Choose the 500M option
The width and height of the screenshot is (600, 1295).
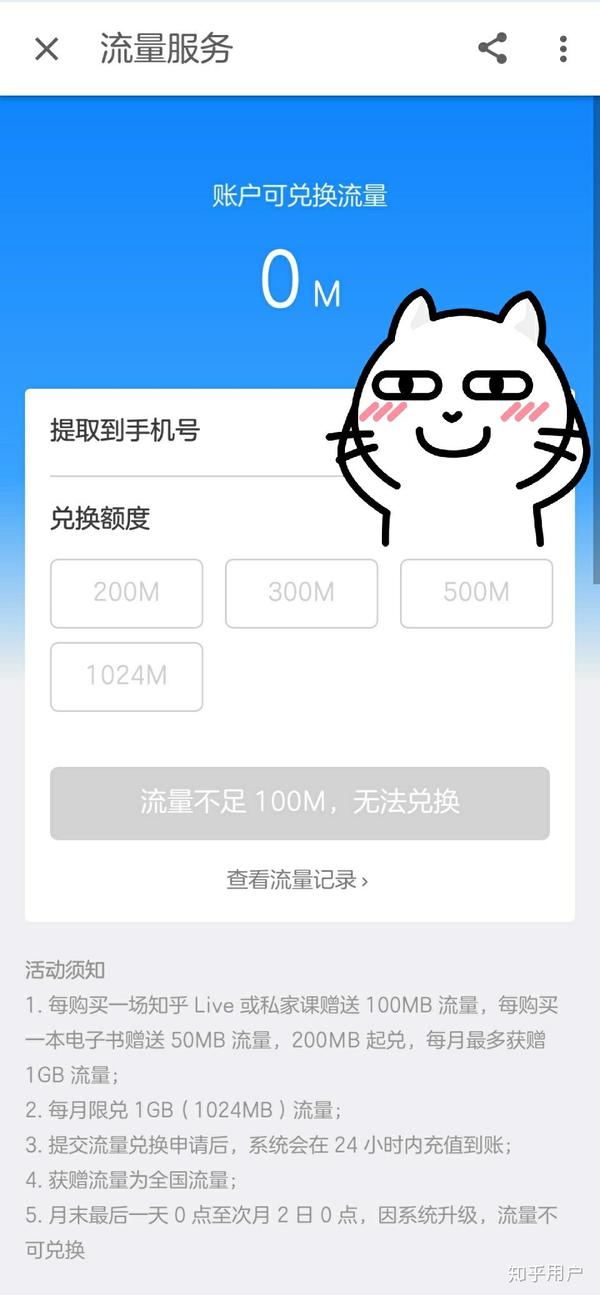(476, 593)
